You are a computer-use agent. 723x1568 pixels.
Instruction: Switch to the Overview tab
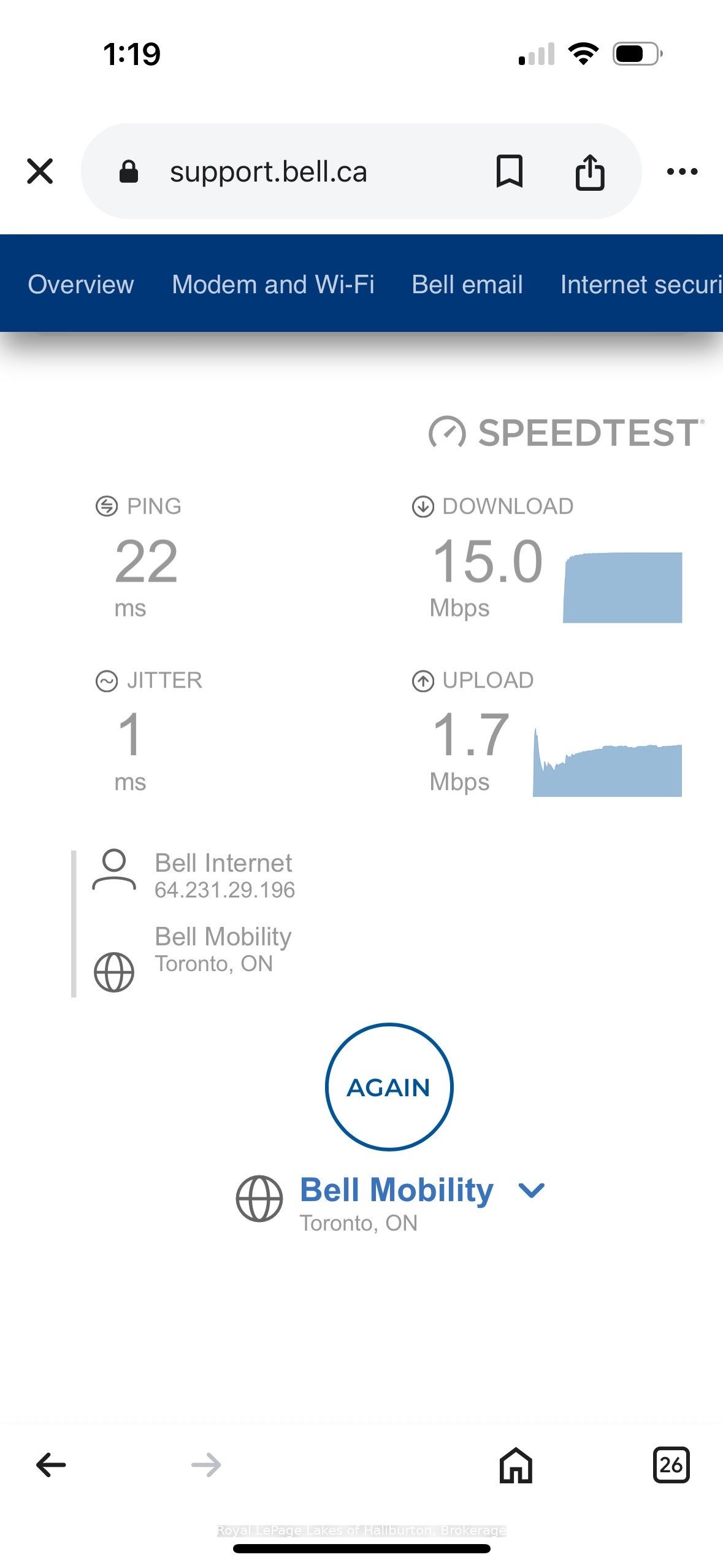[81, 284]
